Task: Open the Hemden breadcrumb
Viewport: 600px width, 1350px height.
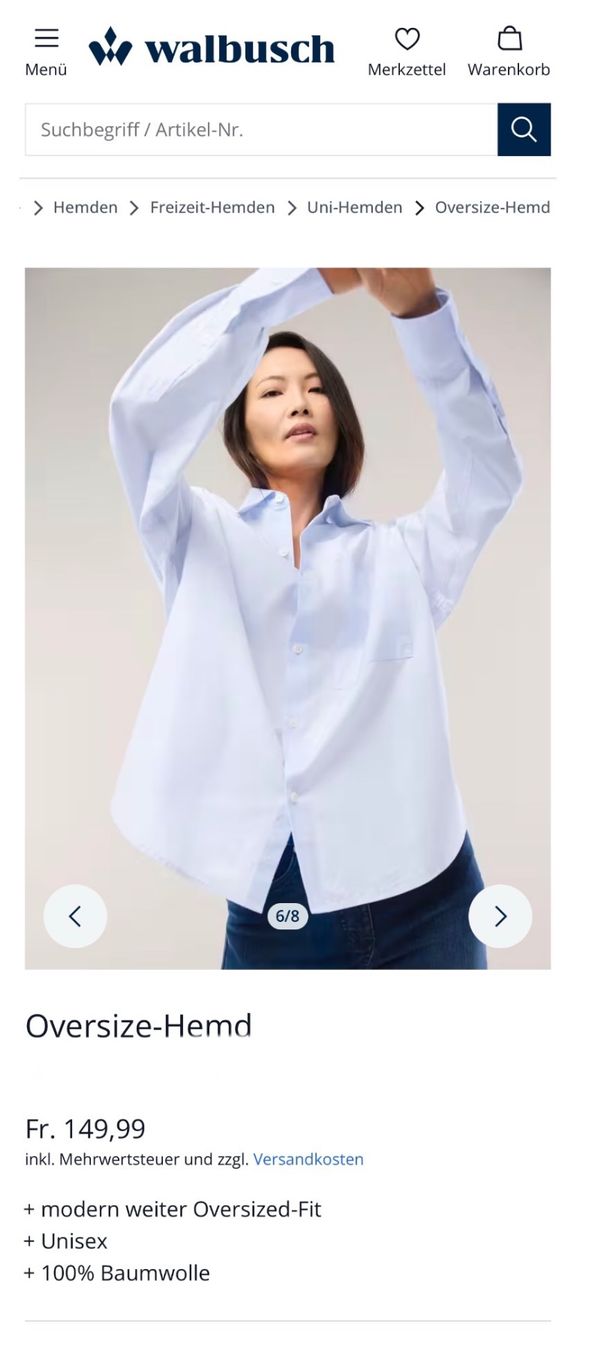Action: point(85,207)
